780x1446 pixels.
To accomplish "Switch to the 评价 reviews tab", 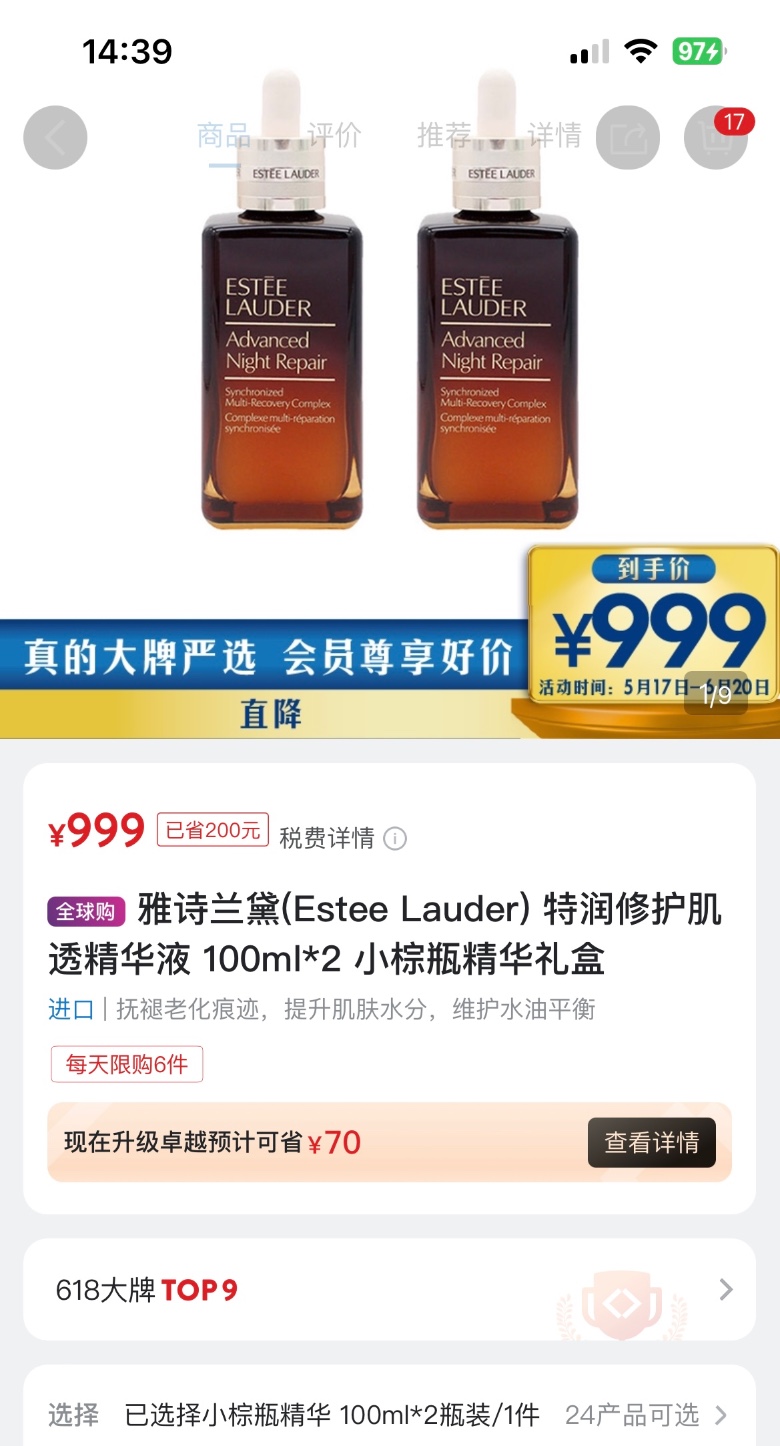I will [x=334, y=135].
